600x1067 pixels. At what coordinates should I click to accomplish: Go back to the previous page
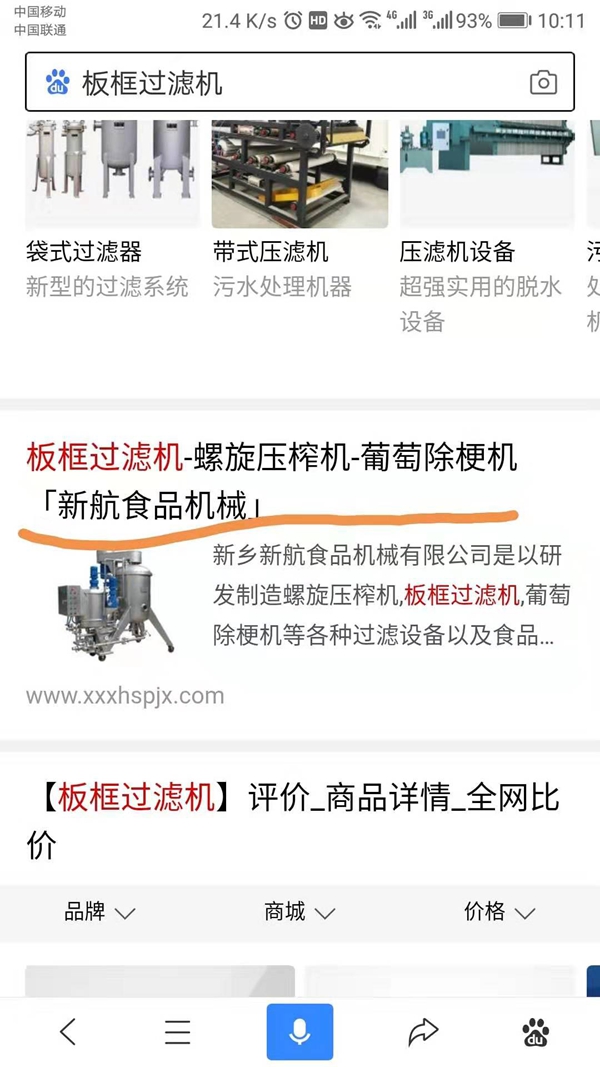tap(68, 1032)
